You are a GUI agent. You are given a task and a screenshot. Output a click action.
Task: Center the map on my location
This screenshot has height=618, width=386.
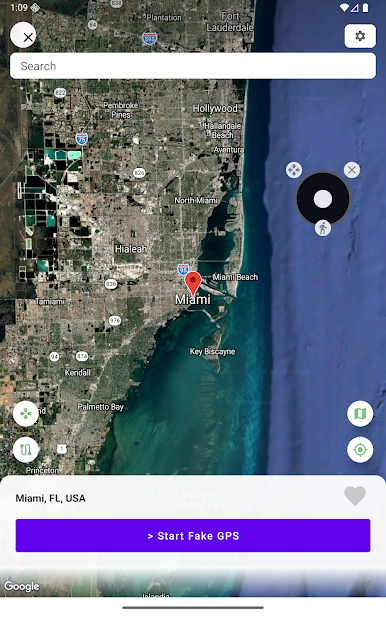tap(360, 449)
